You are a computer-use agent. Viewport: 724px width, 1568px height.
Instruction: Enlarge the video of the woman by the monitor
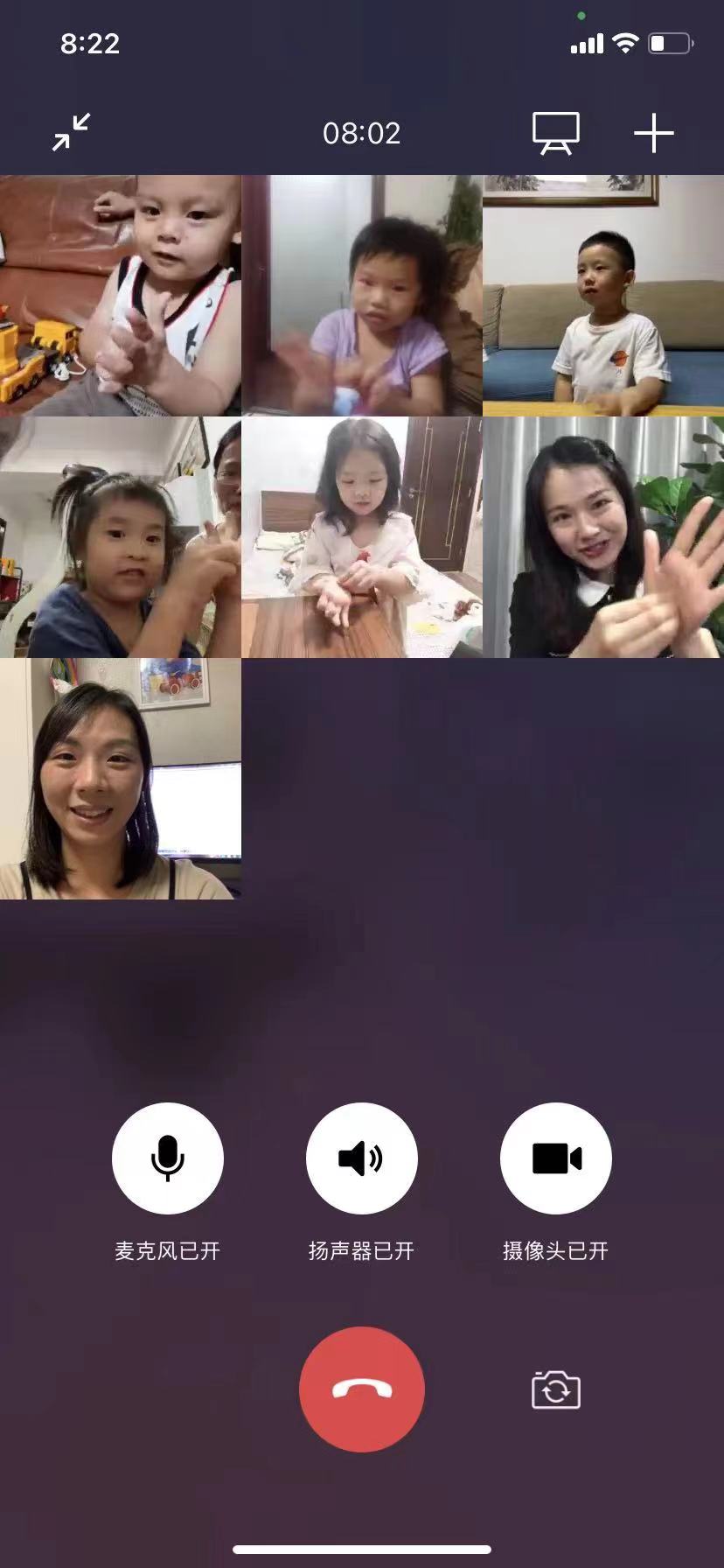121,779
